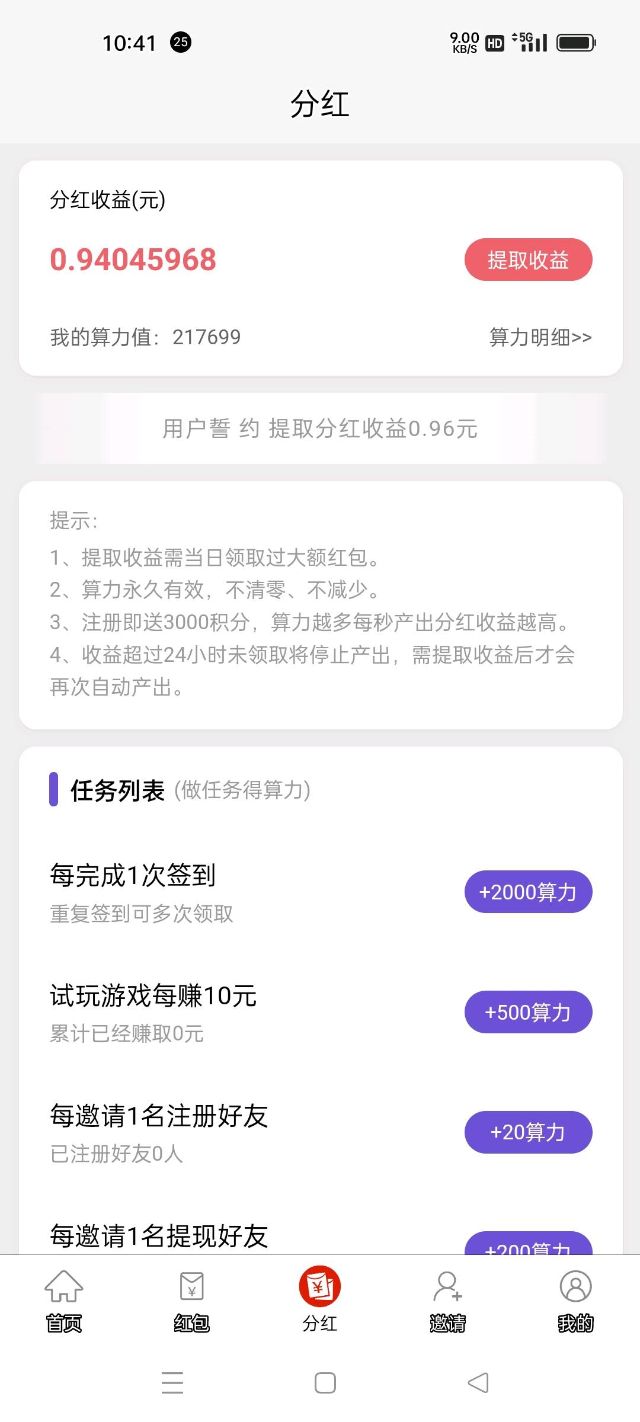Image resolution: width=640 pixels, height=1422 pixels.
Task: Tap the system home button
Action: click(x=325, y=1382)
